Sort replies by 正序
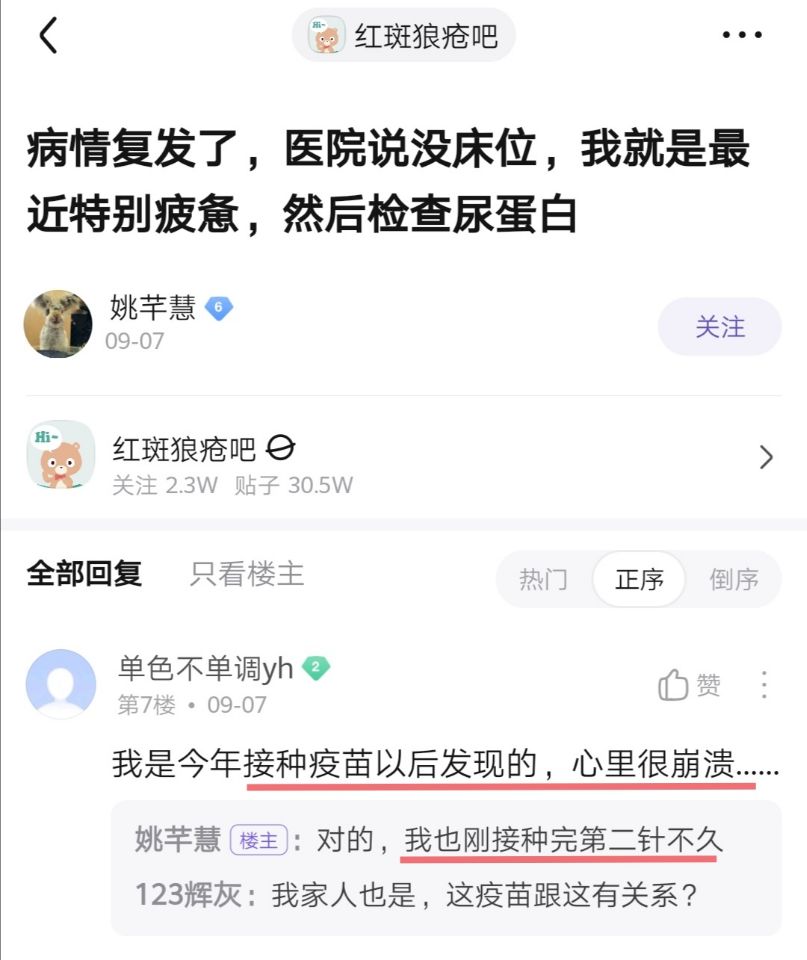The width and height of the screenshot is (807, 960). tap(639, 579)
